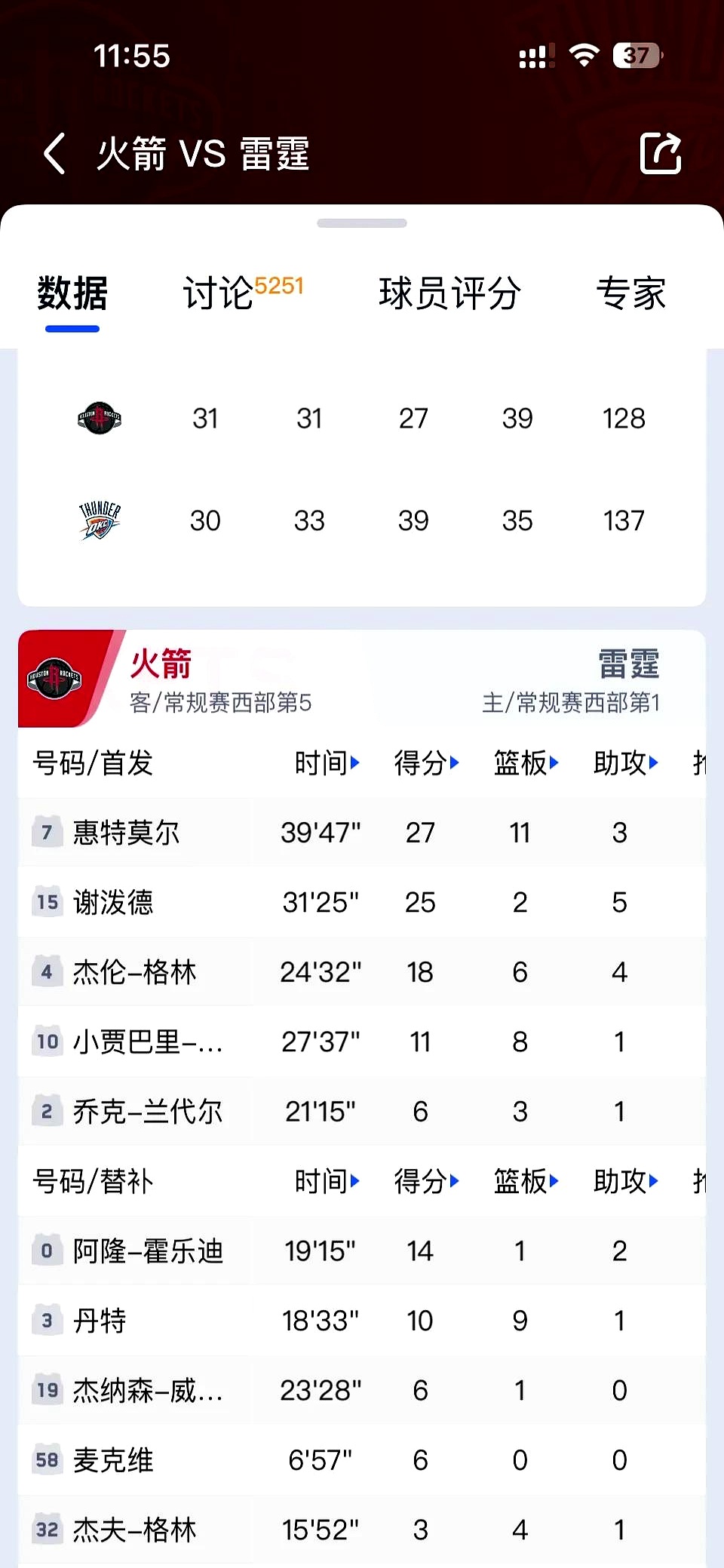Tap the Houston Rockets team logo
The image size is (724, 1568).
(100, 418)
